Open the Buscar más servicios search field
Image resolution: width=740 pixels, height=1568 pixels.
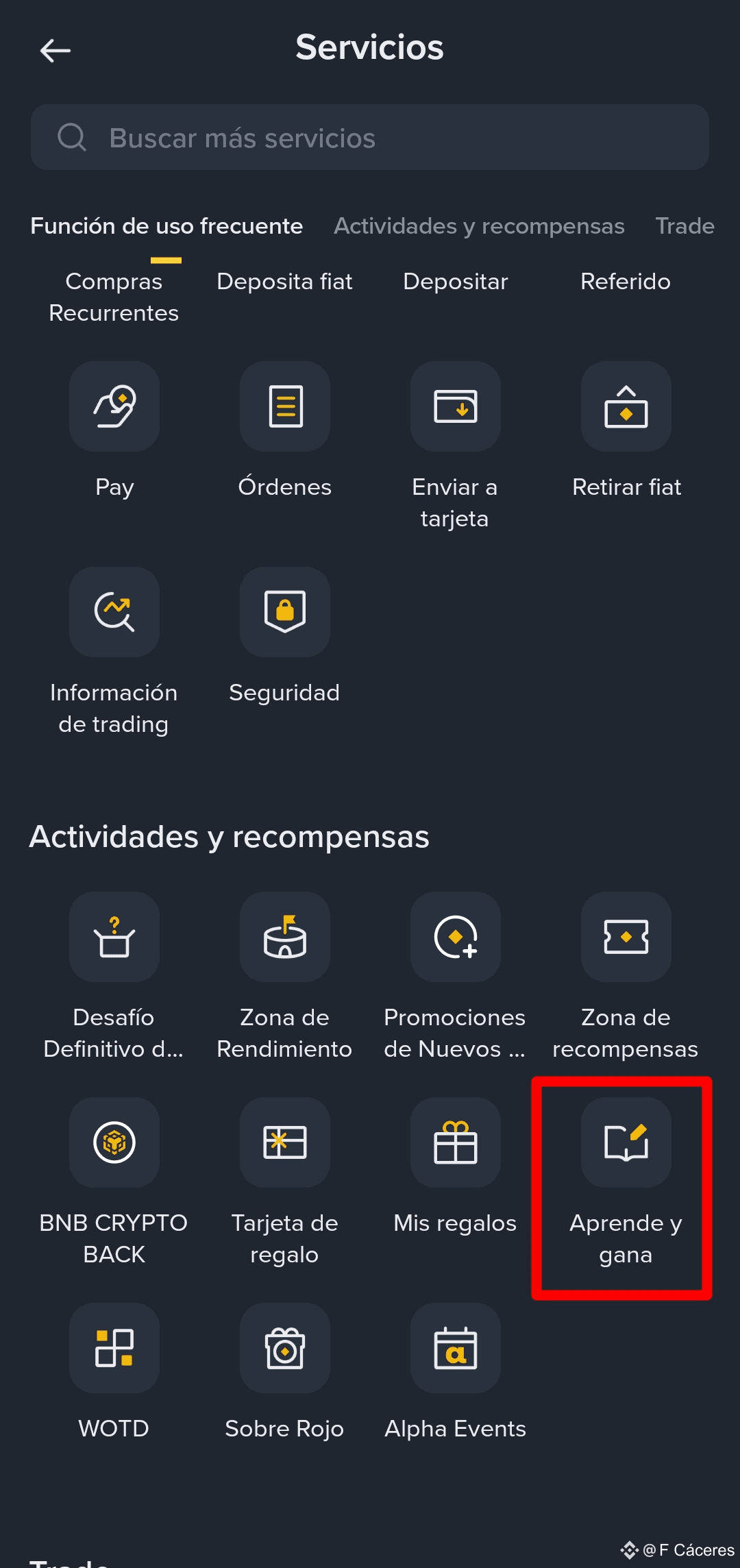pos(370,137)
